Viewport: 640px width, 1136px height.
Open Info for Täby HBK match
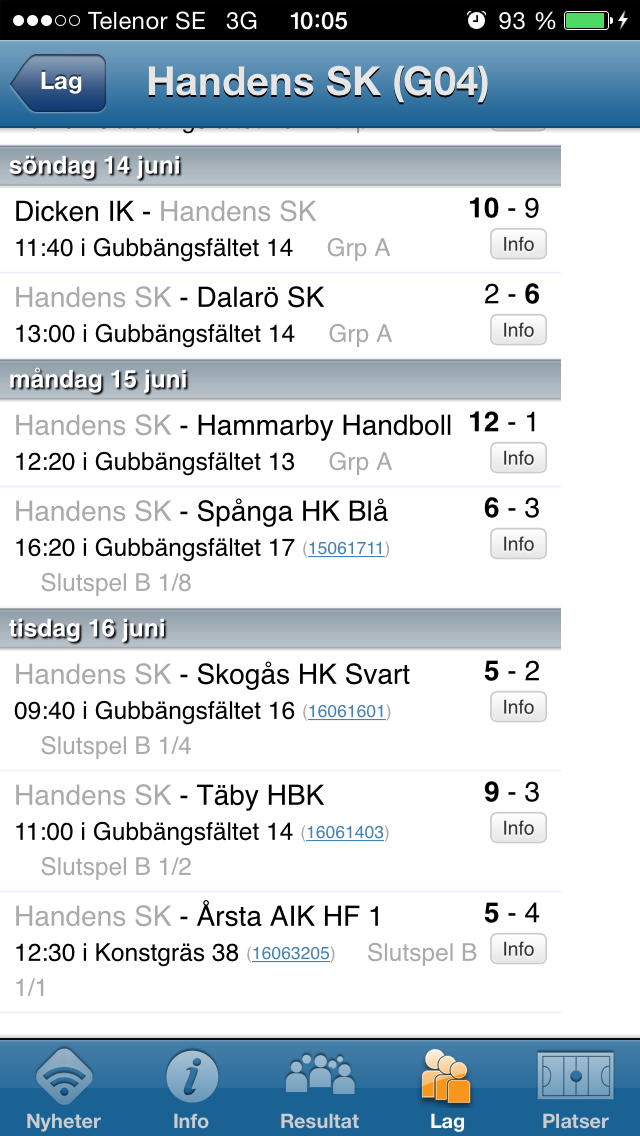(518, 829)
